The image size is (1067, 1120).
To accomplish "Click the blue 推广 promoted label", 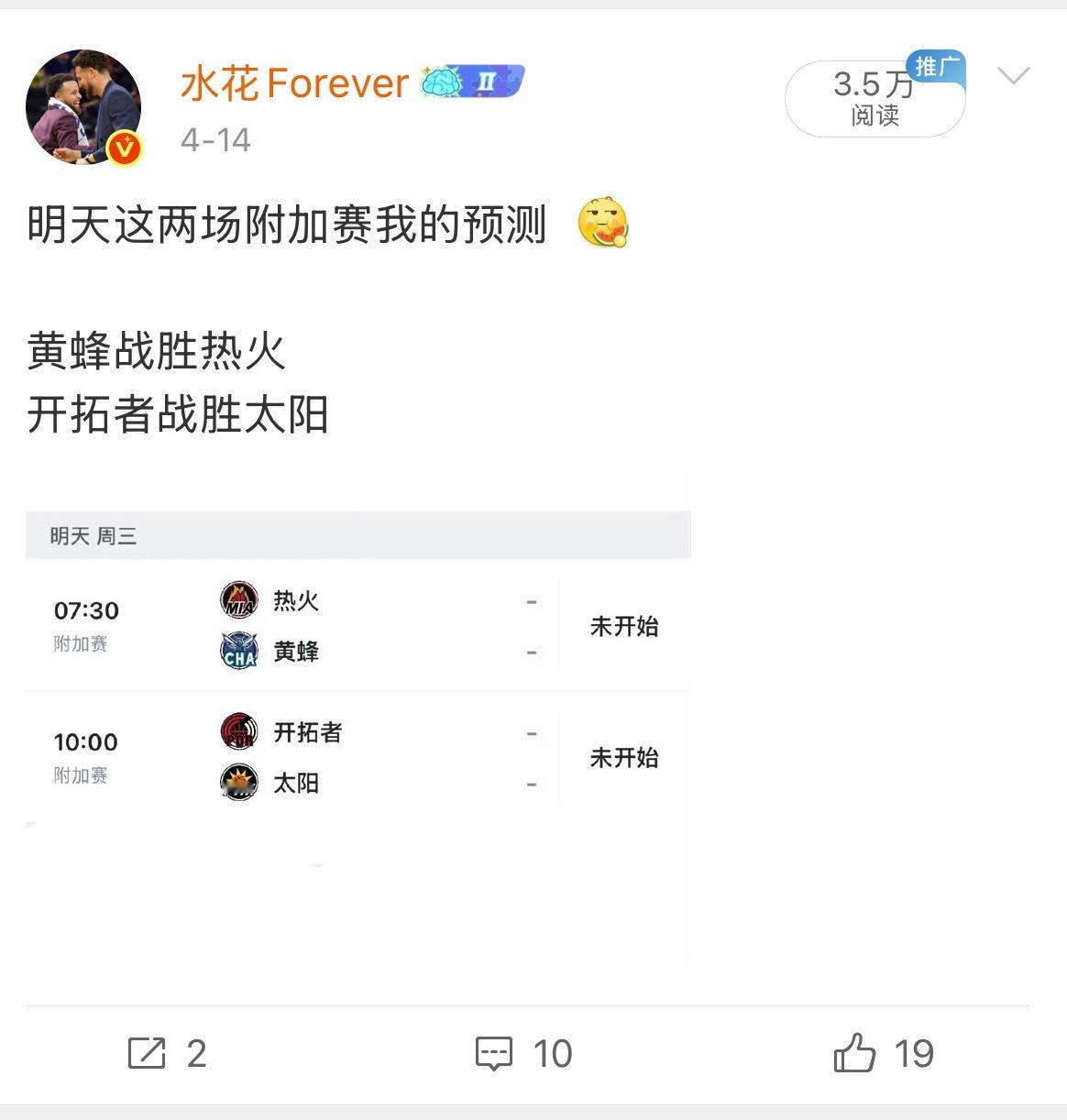I will [935, 67].
